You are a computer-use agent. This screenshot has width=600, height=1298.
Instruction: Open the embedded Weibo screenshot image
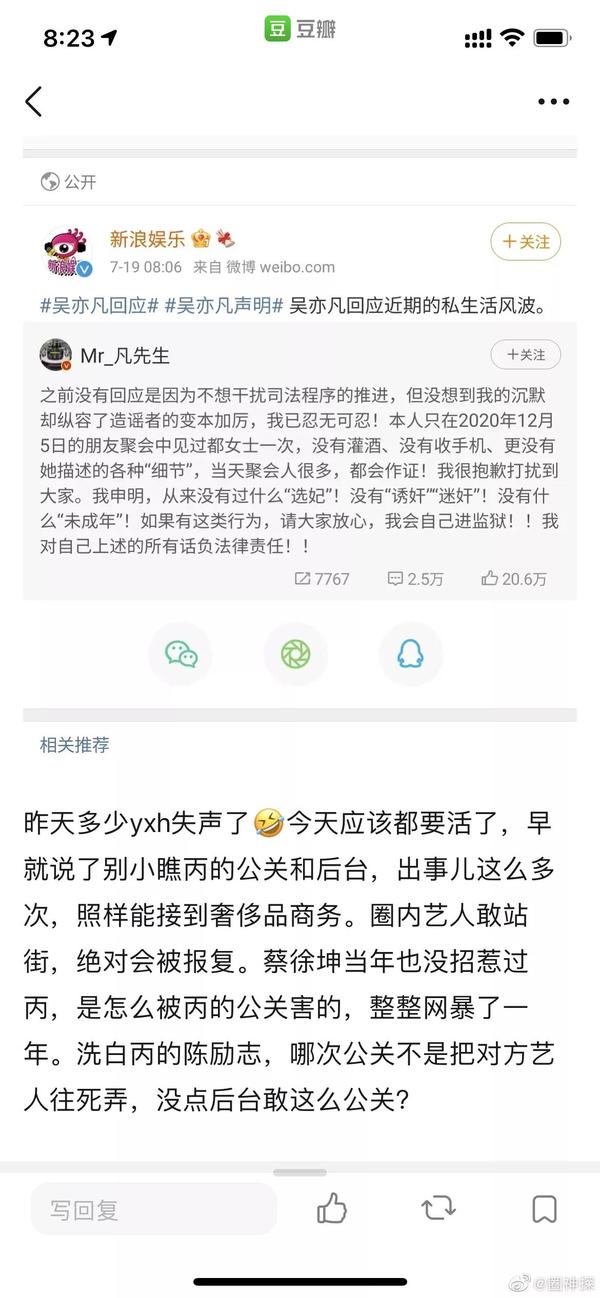coord(300,430)
